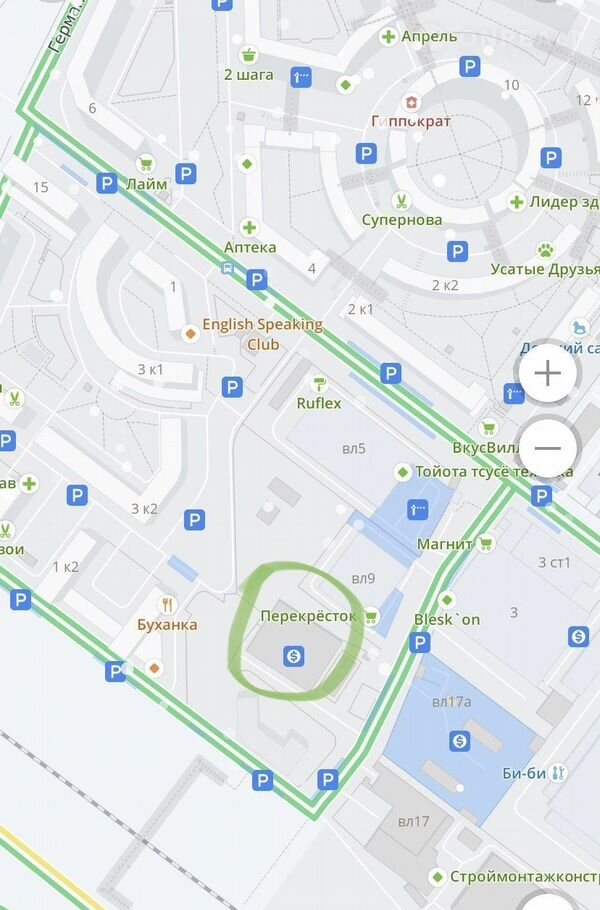This screenshot has width=600, height=910.
Task: Open the Апрель pharmacy marker
Action: coord(388,37)
